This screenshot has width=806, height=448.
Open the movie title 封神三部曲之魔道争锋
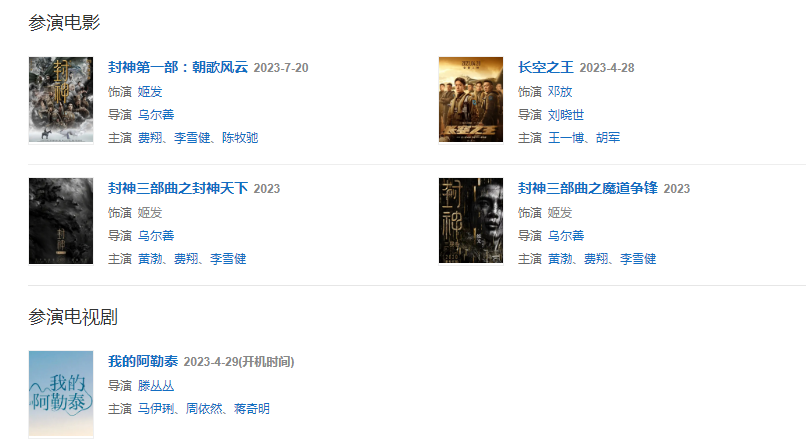[588, 188]
